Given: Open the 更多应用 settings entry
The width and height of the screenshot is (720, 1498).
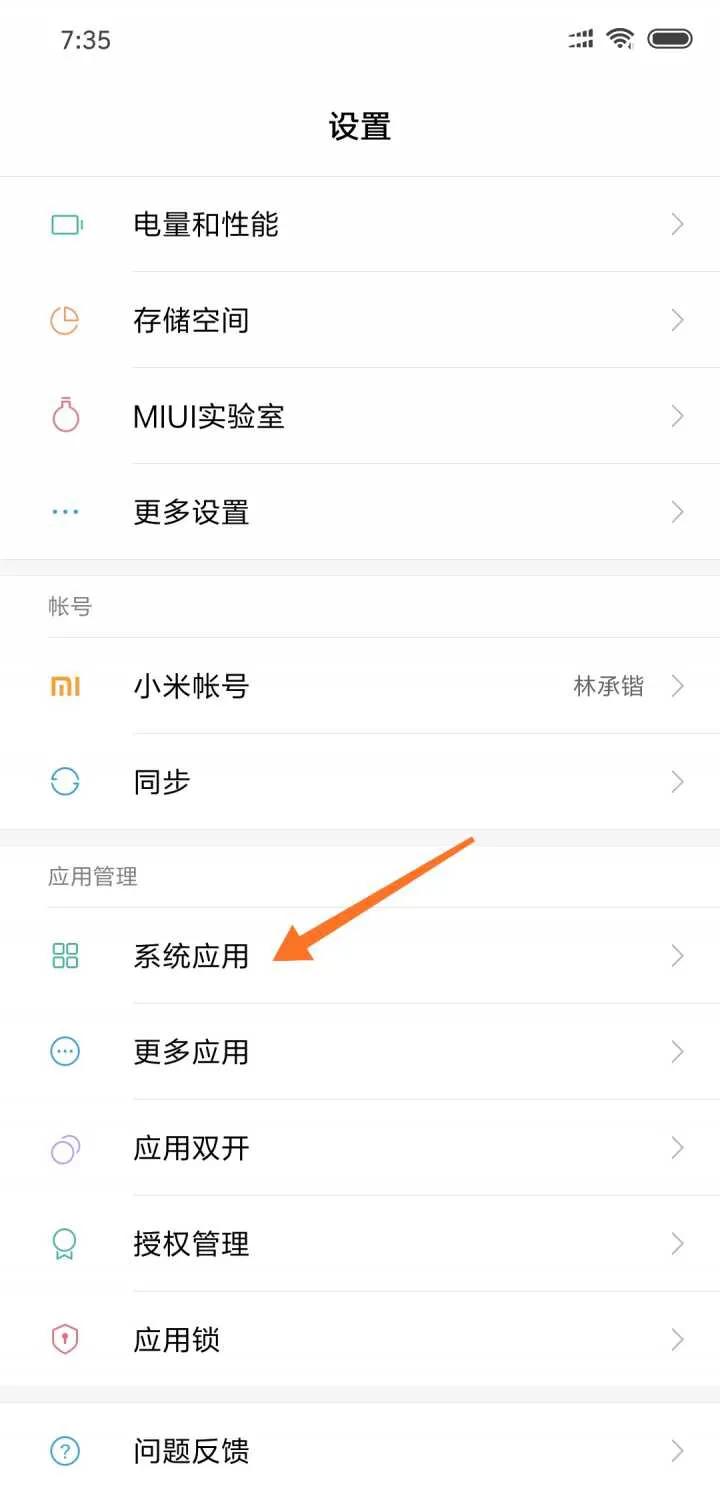Looking at the screenshot, I should coord(360,1052).
